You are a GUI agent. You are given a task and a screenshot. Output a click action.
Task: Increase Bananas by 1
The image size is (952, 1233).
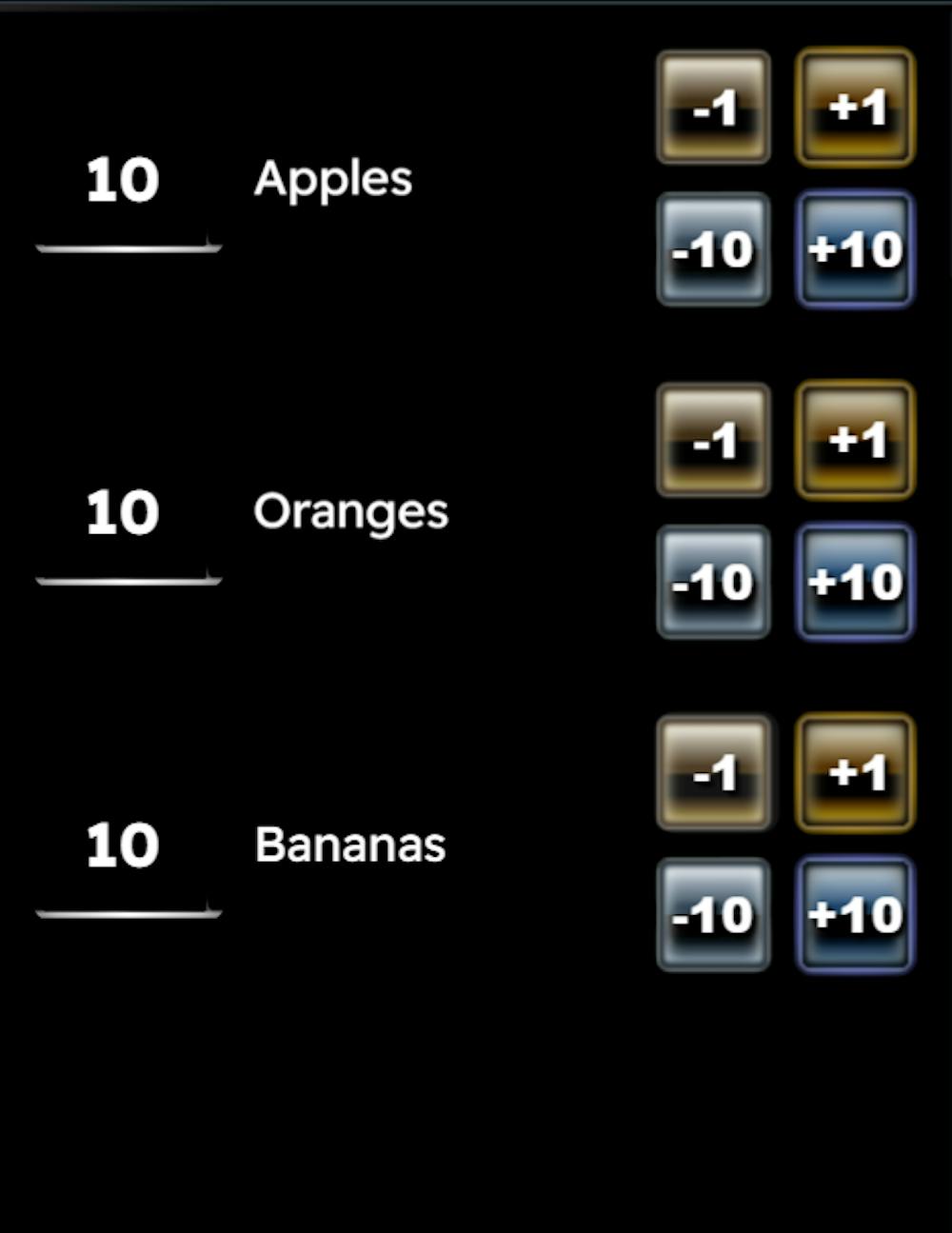[x=855, y=772]
